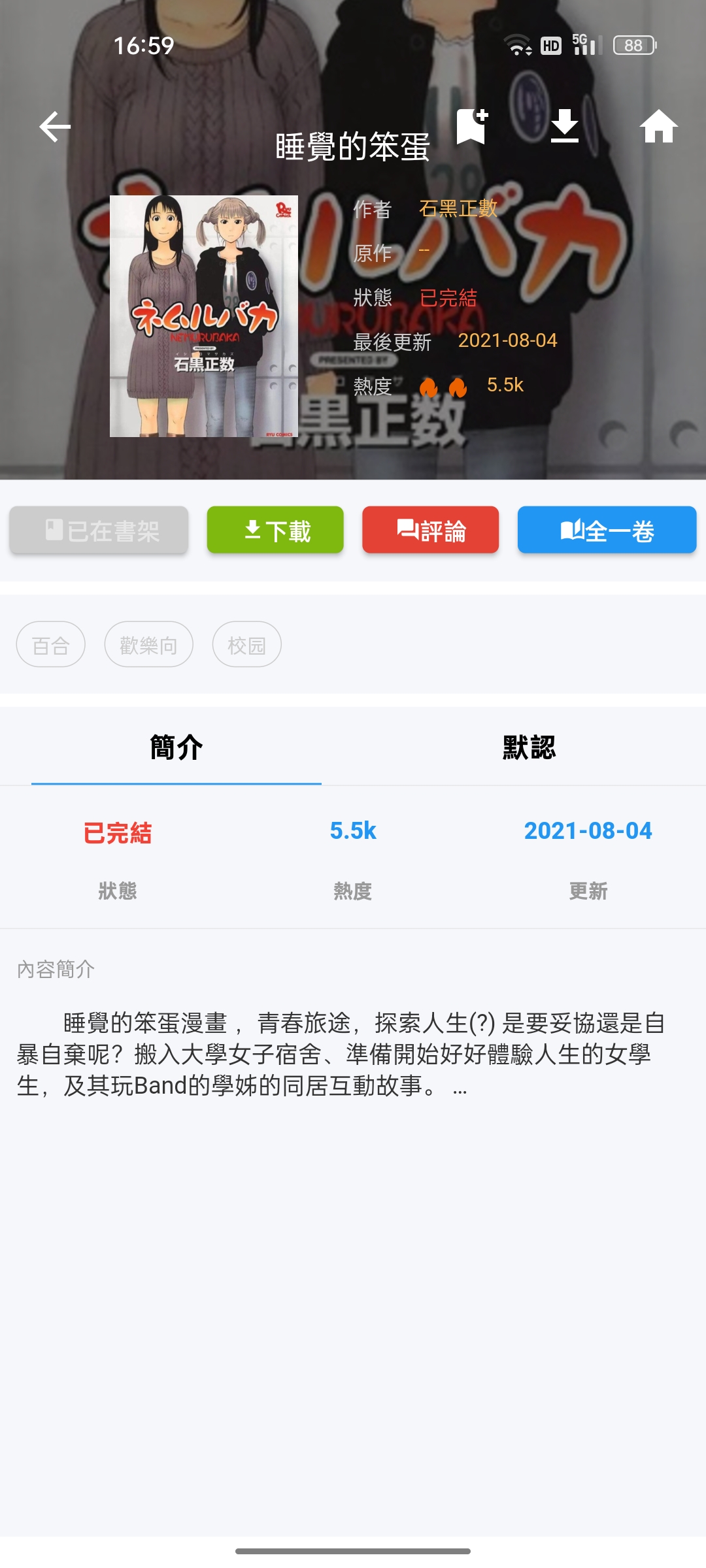Expand the truncated content summary
The height and width of the screenshot is (1568, 706).
[460, 1087]
